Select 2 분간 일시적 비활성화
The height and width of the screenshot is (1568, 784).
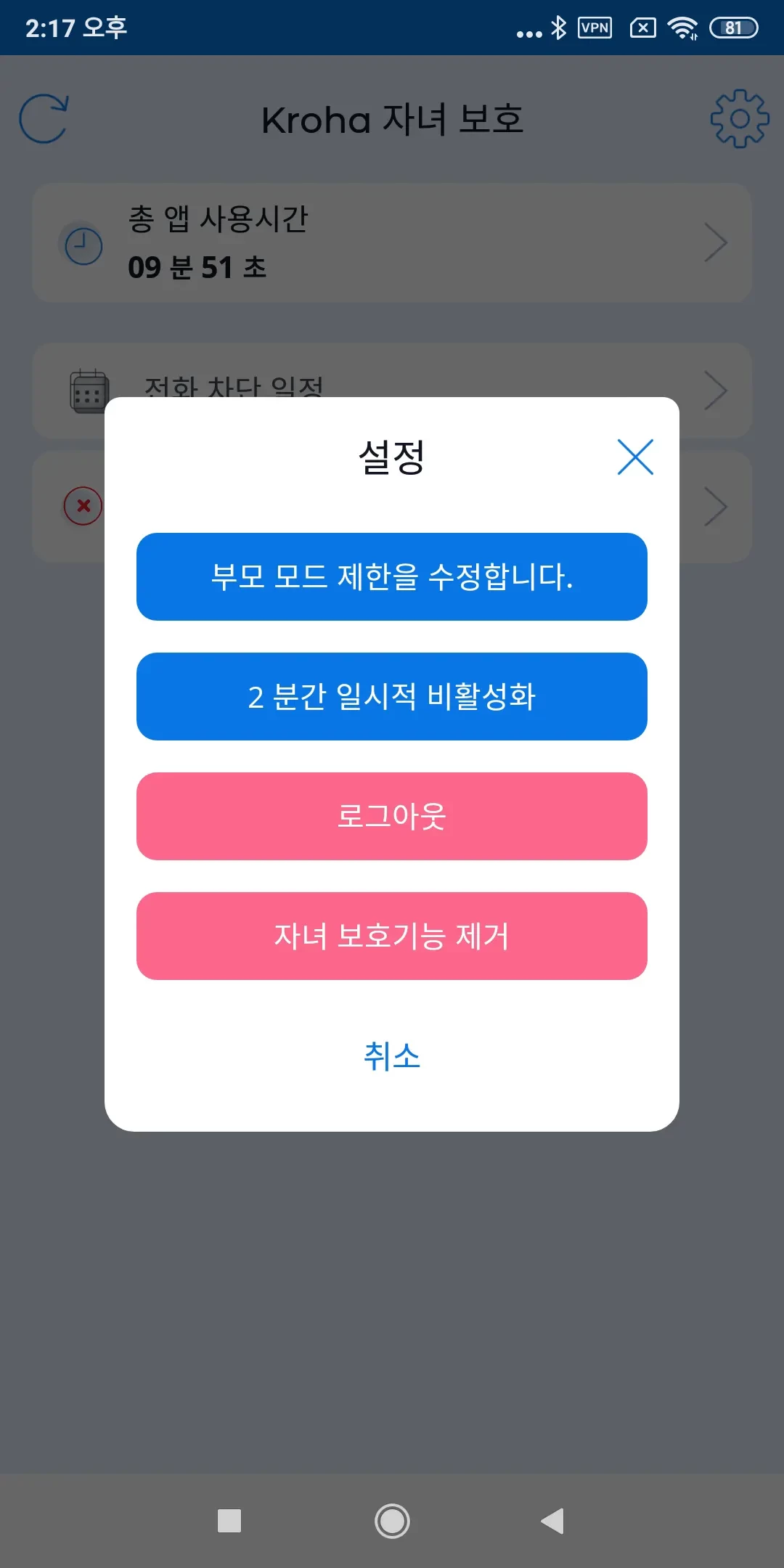392,697
